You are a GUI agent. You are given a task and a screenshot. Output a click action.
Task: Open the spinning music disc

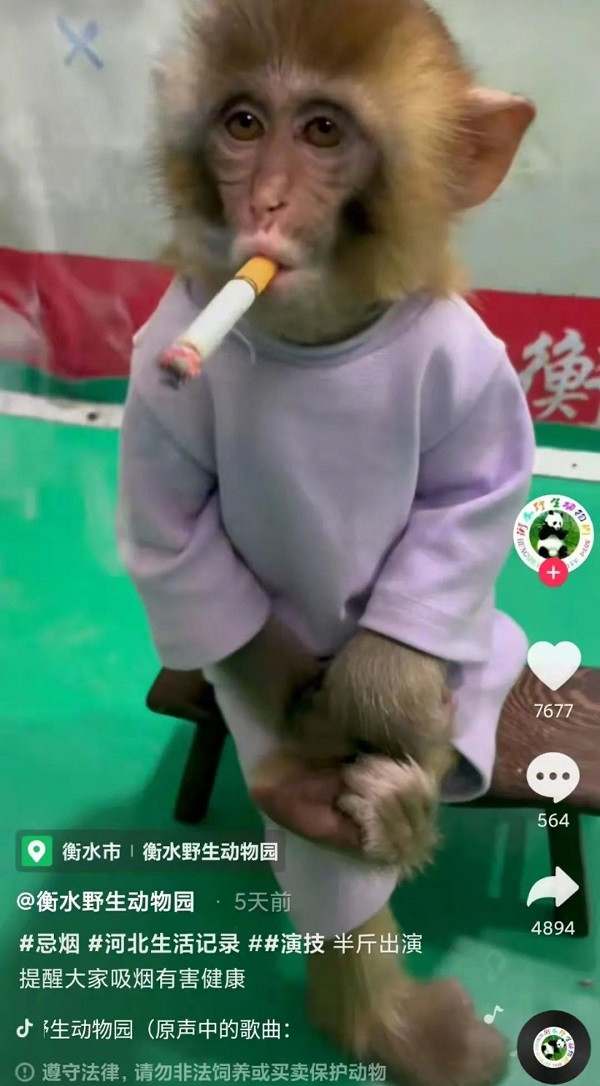(x=553, y=1047)
